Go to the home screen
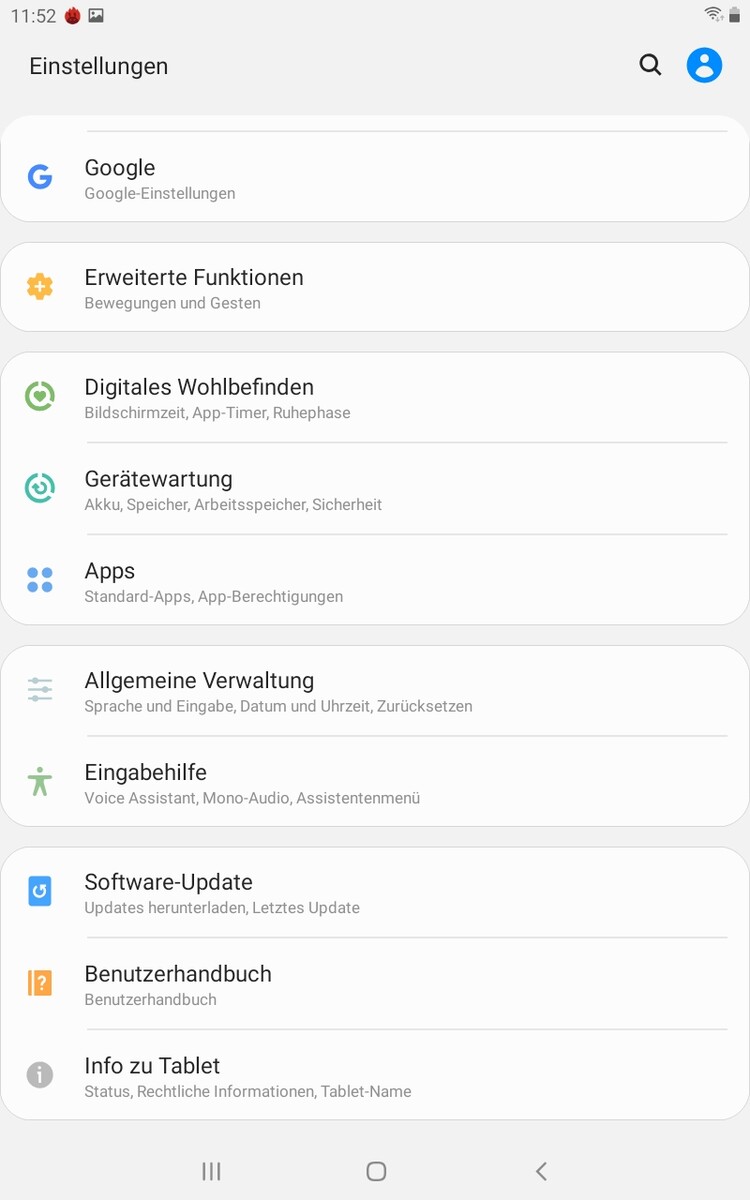This screenshot has height=1200, width=750. (x=376, y=1171)
